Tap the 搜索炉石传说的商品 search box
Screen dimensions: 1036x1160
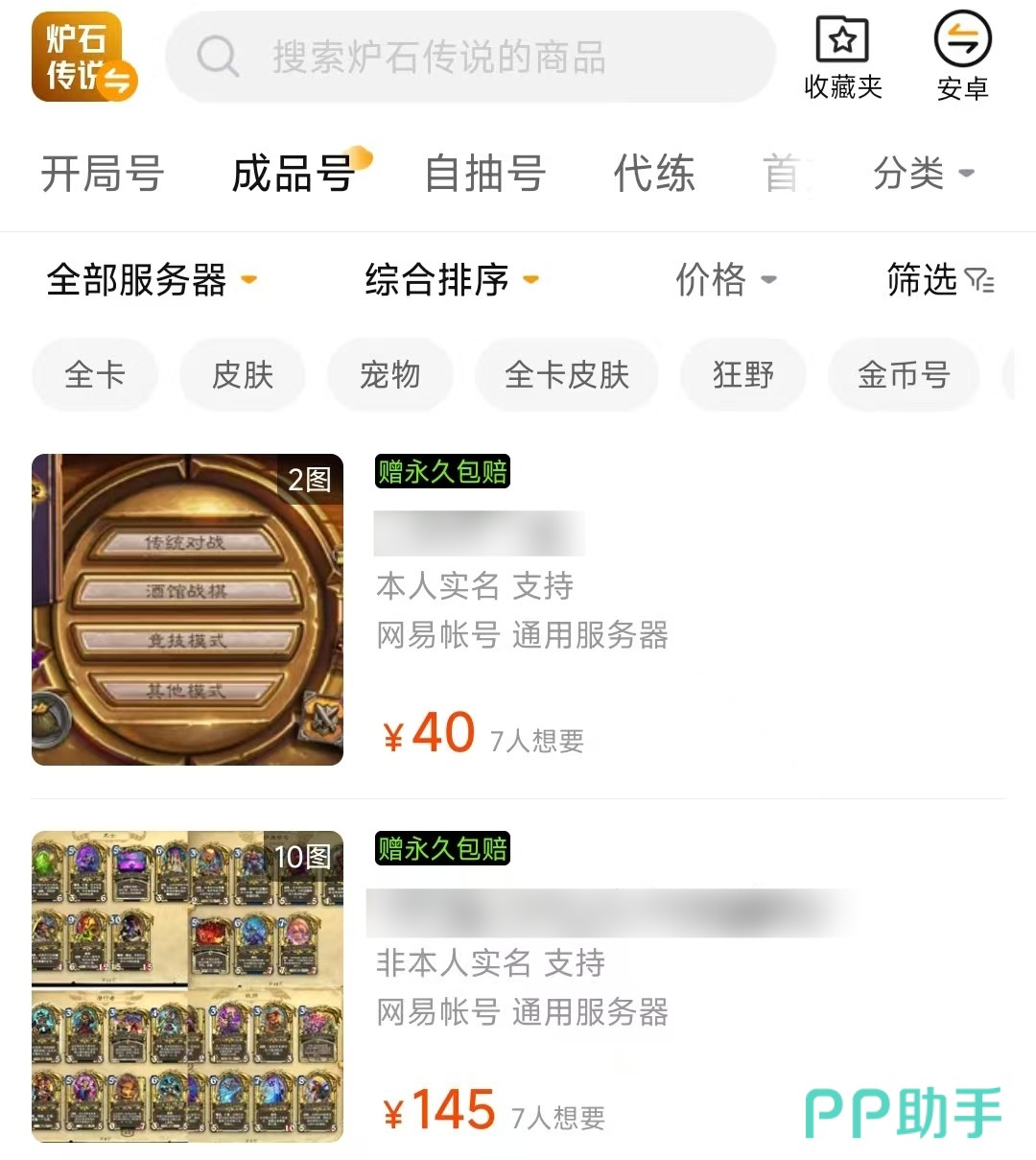click(470, 58)
